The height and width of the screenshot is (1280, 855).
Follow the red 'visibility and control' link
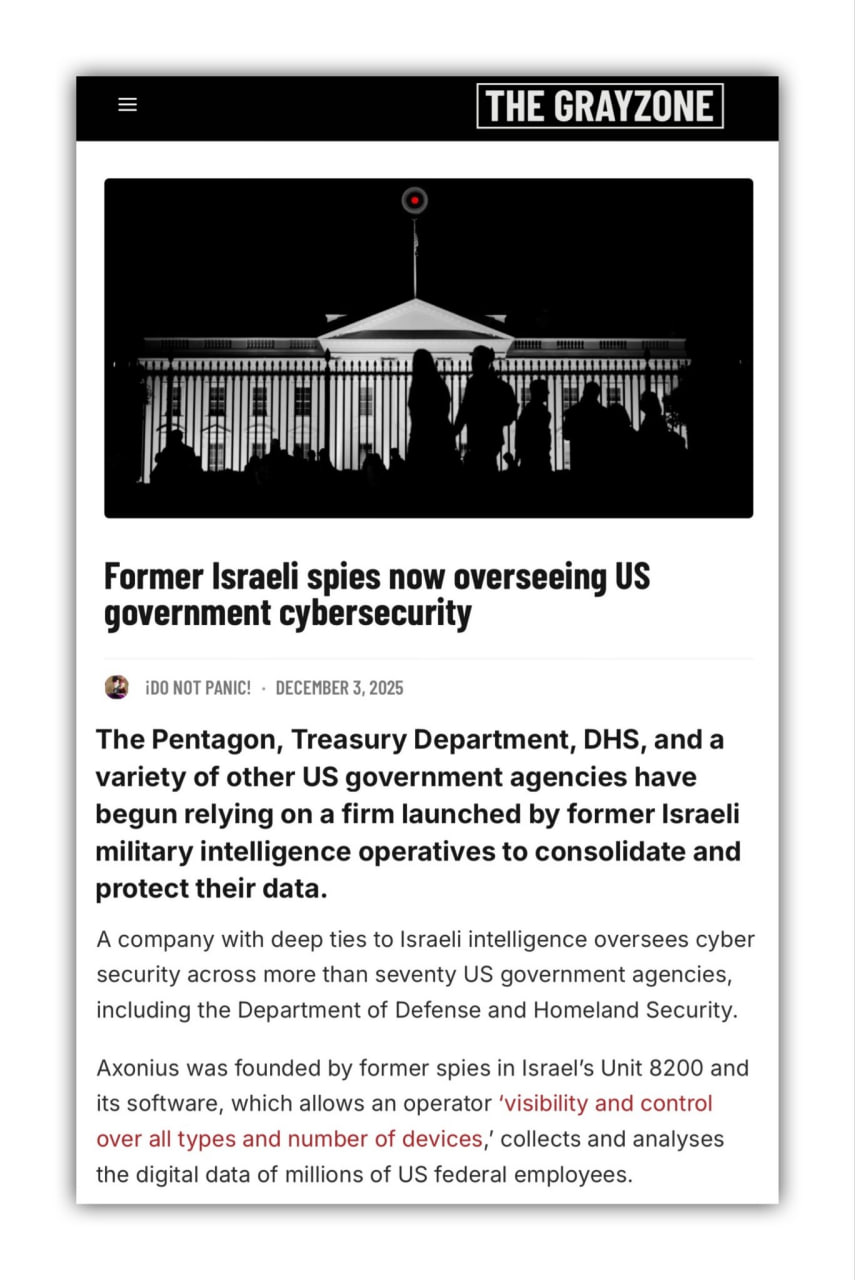pyautogui.click(x=404, y=1121)
